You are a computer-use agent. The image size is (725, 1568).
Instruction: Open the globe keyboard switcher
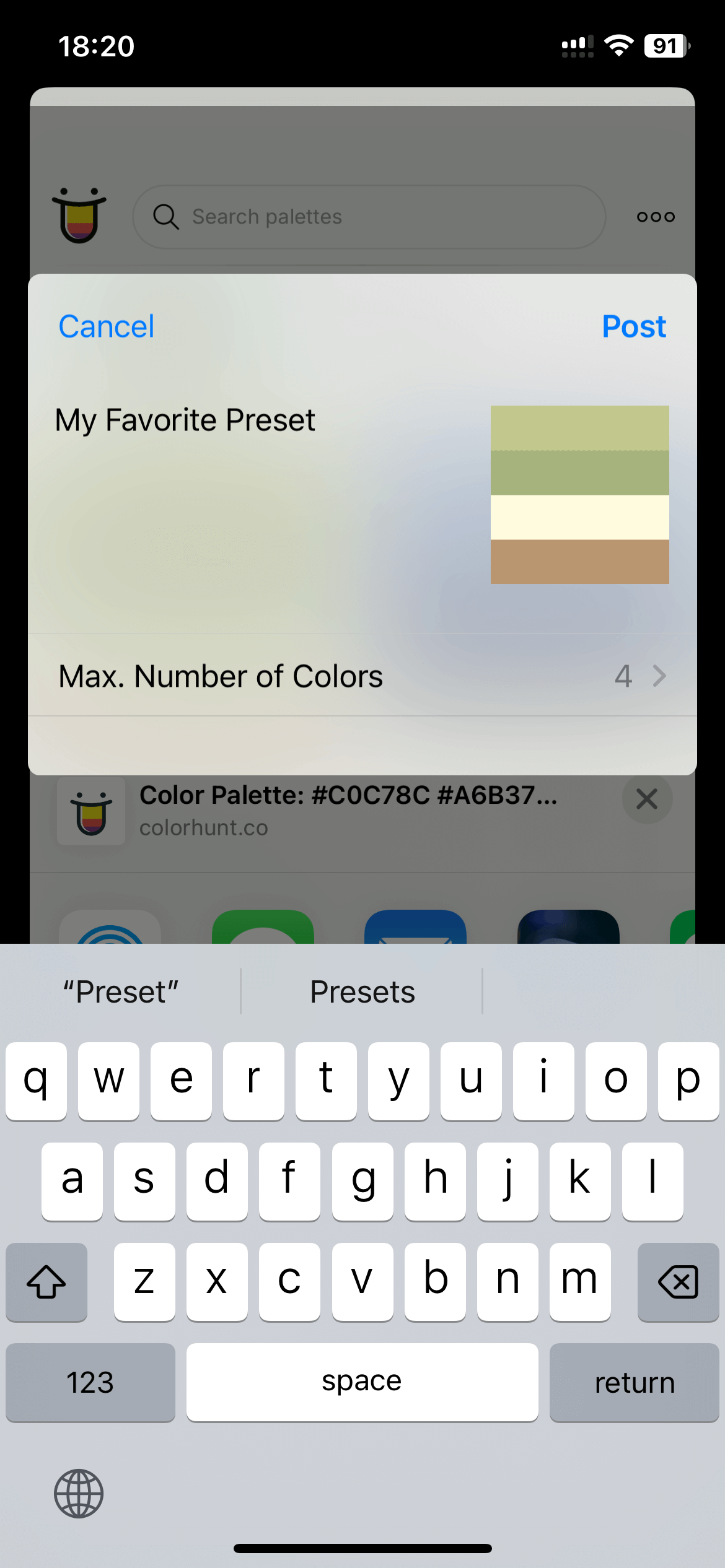(x=79, y=1494)
